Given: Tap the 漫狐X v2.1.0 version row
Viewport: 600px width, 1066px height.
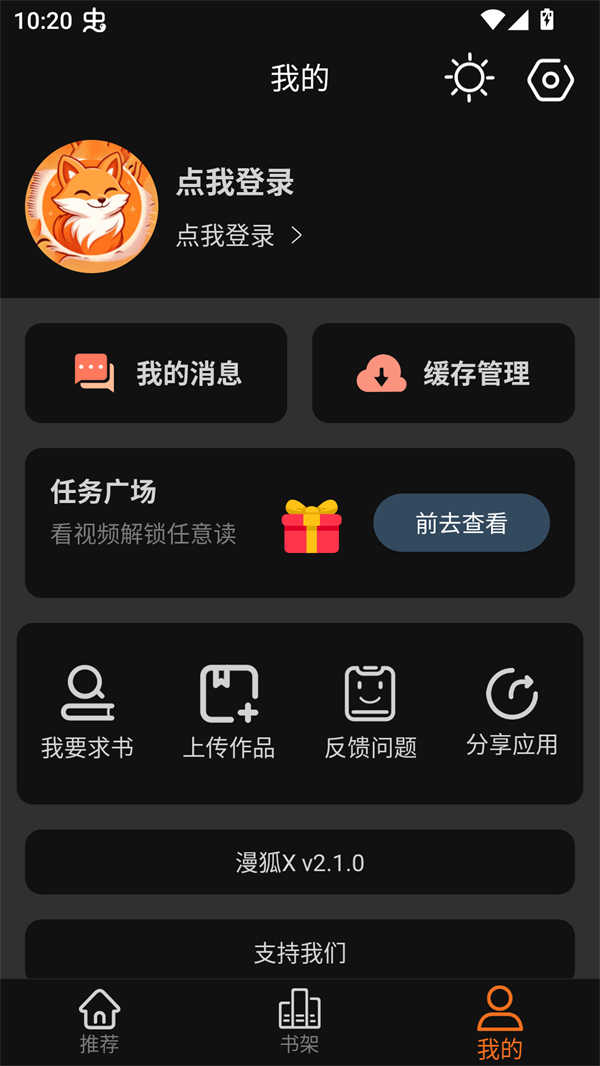Looking at the screenshot, I should coord(300,862).
